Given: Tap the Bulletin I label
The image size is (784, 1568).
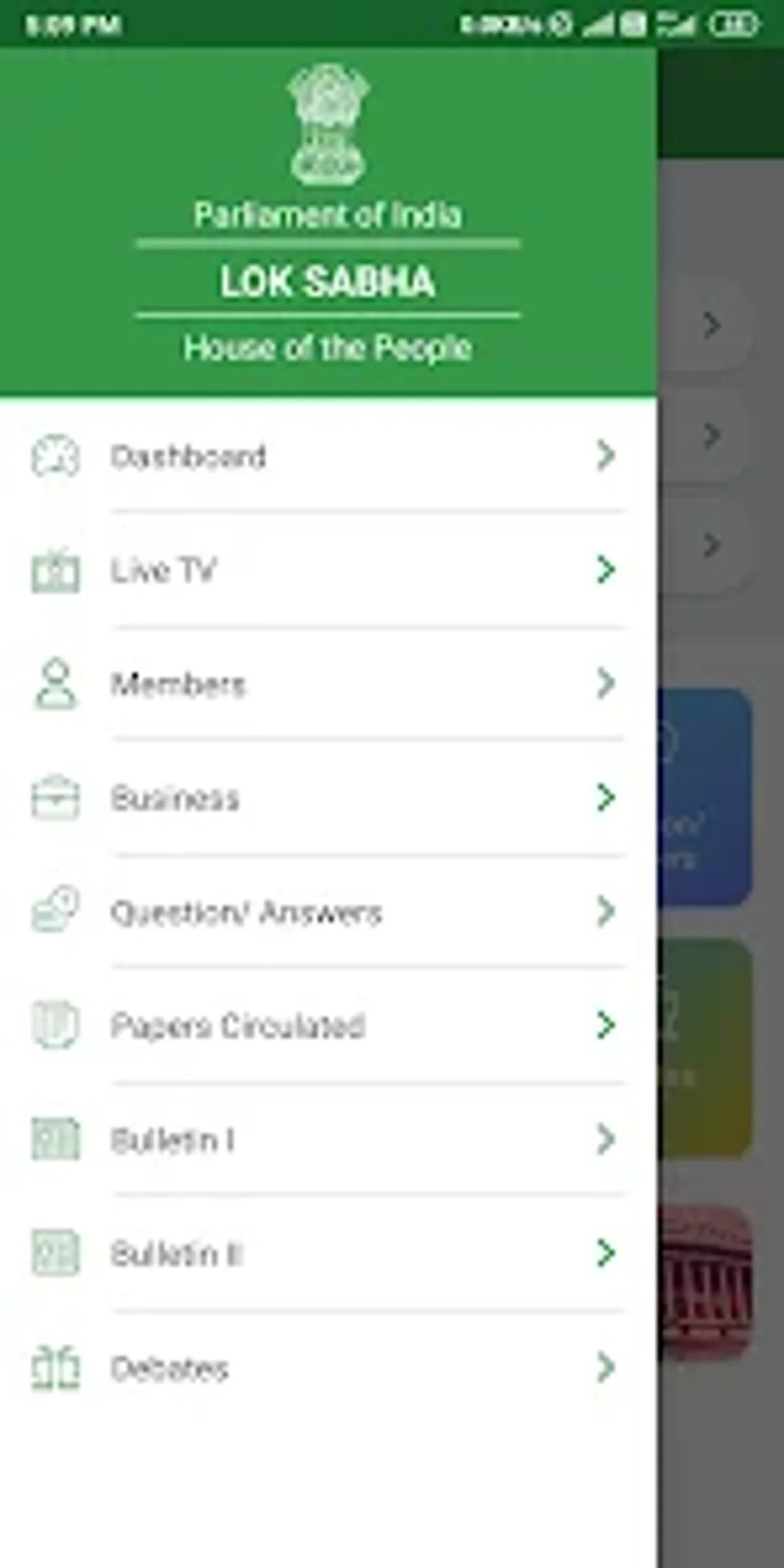Looking at the screenshot, I should (174, 1139).
